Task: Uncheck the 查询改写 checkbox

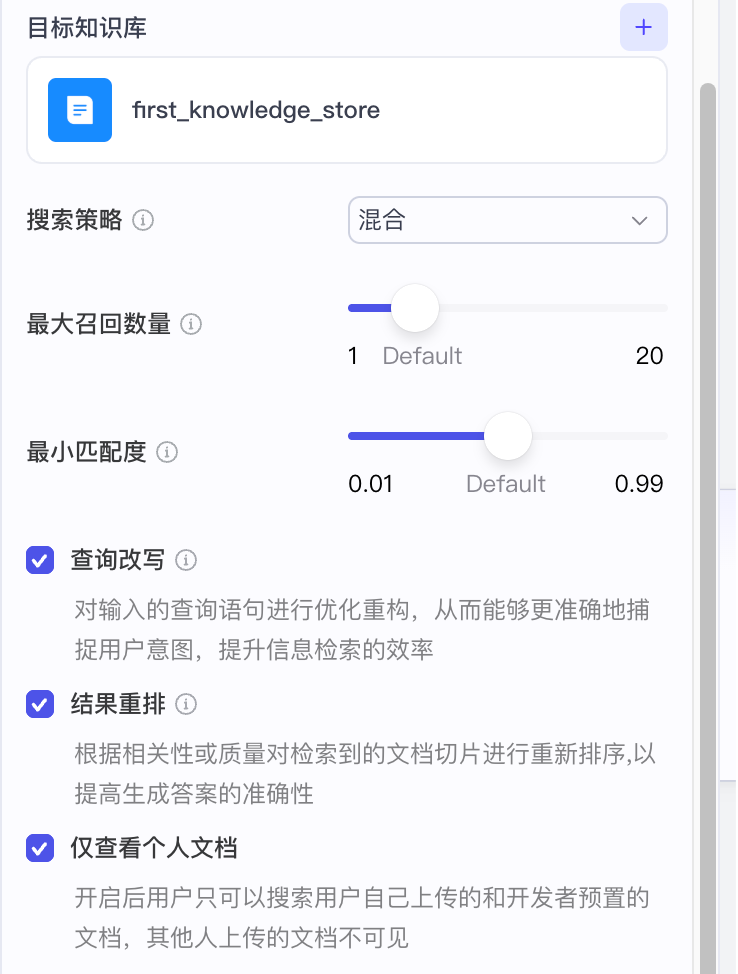Action: point(40,560)
